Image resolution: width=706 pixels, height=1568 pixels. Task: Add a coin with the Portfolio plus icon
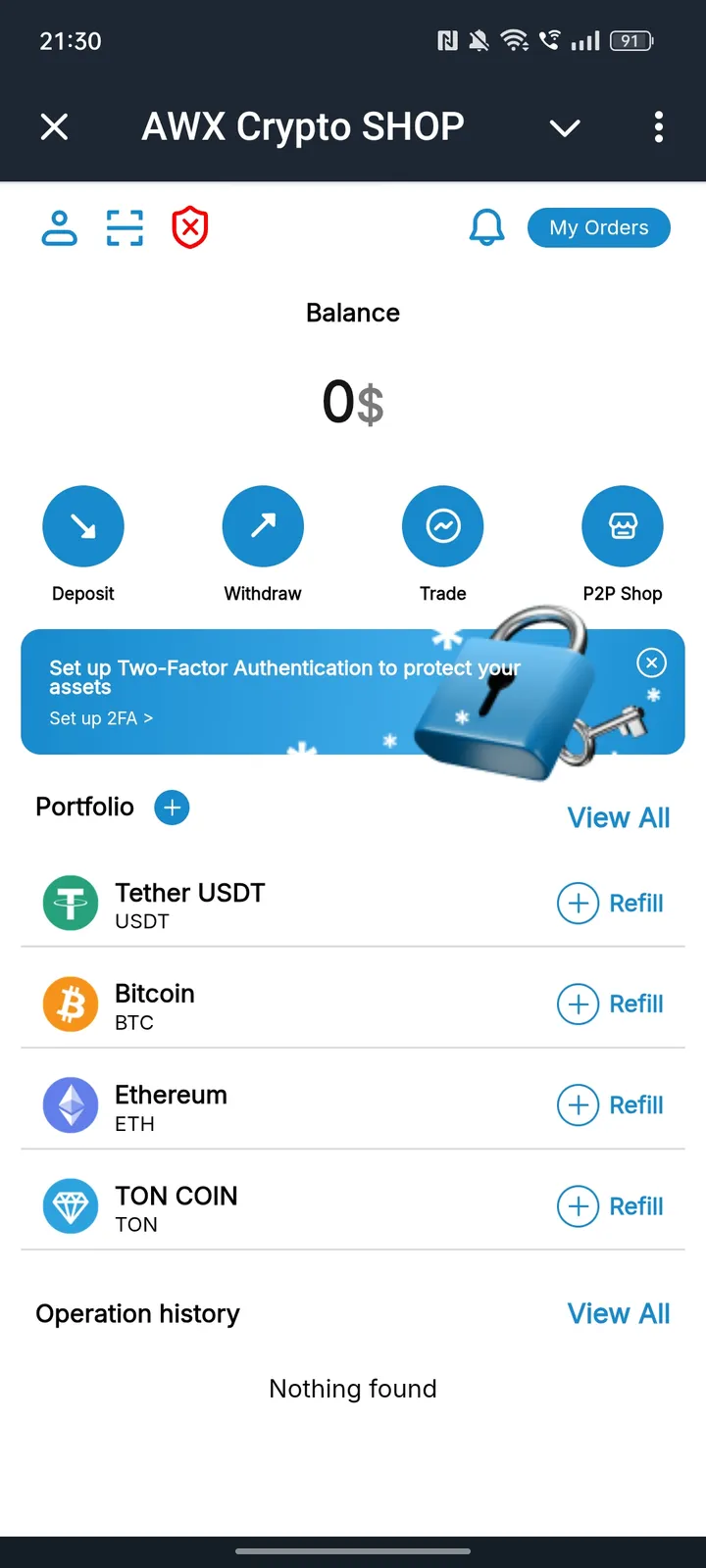point(172,808)
